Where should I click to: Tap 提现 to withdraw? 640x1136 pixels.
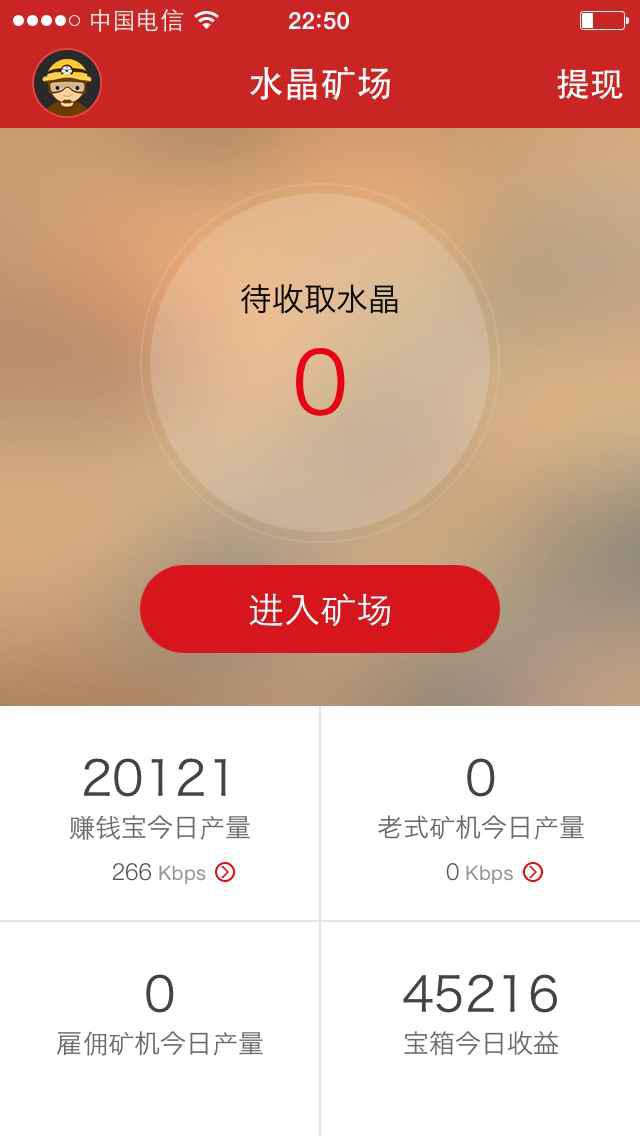click(x=589, y=85)
